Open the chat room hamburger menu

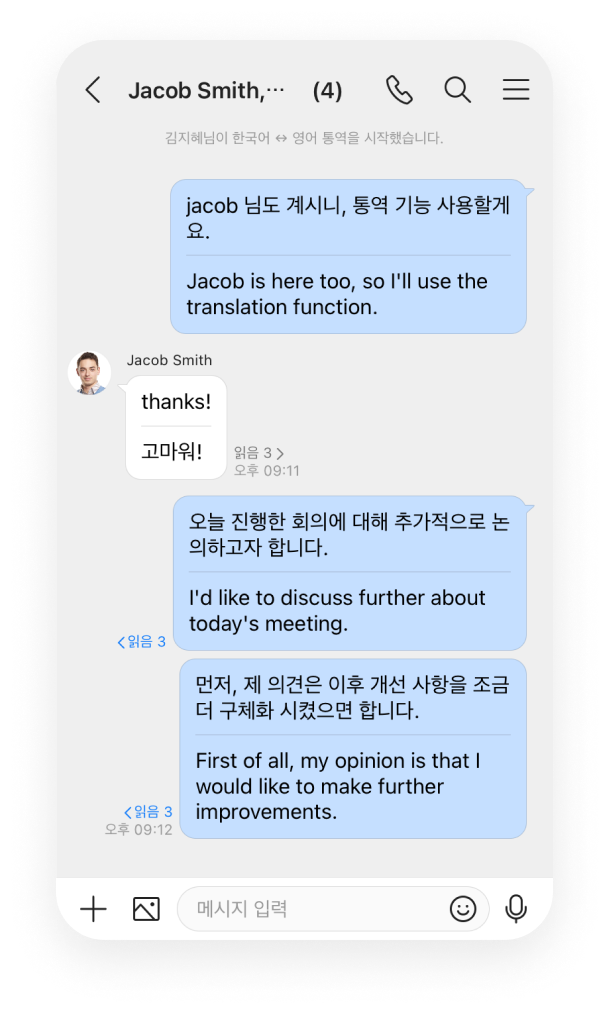click(x=516, y=91)
